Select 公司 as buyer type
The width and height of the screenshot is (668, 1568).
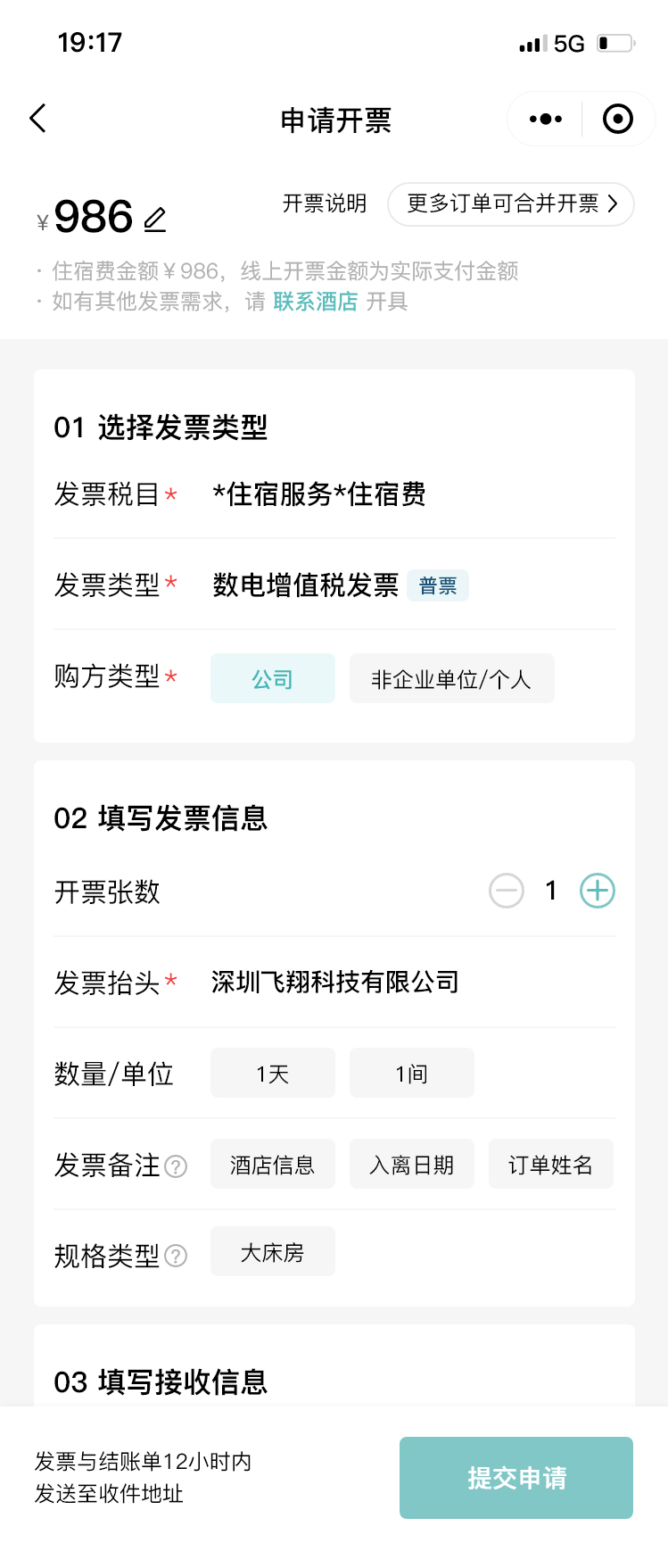pos(272,679)
